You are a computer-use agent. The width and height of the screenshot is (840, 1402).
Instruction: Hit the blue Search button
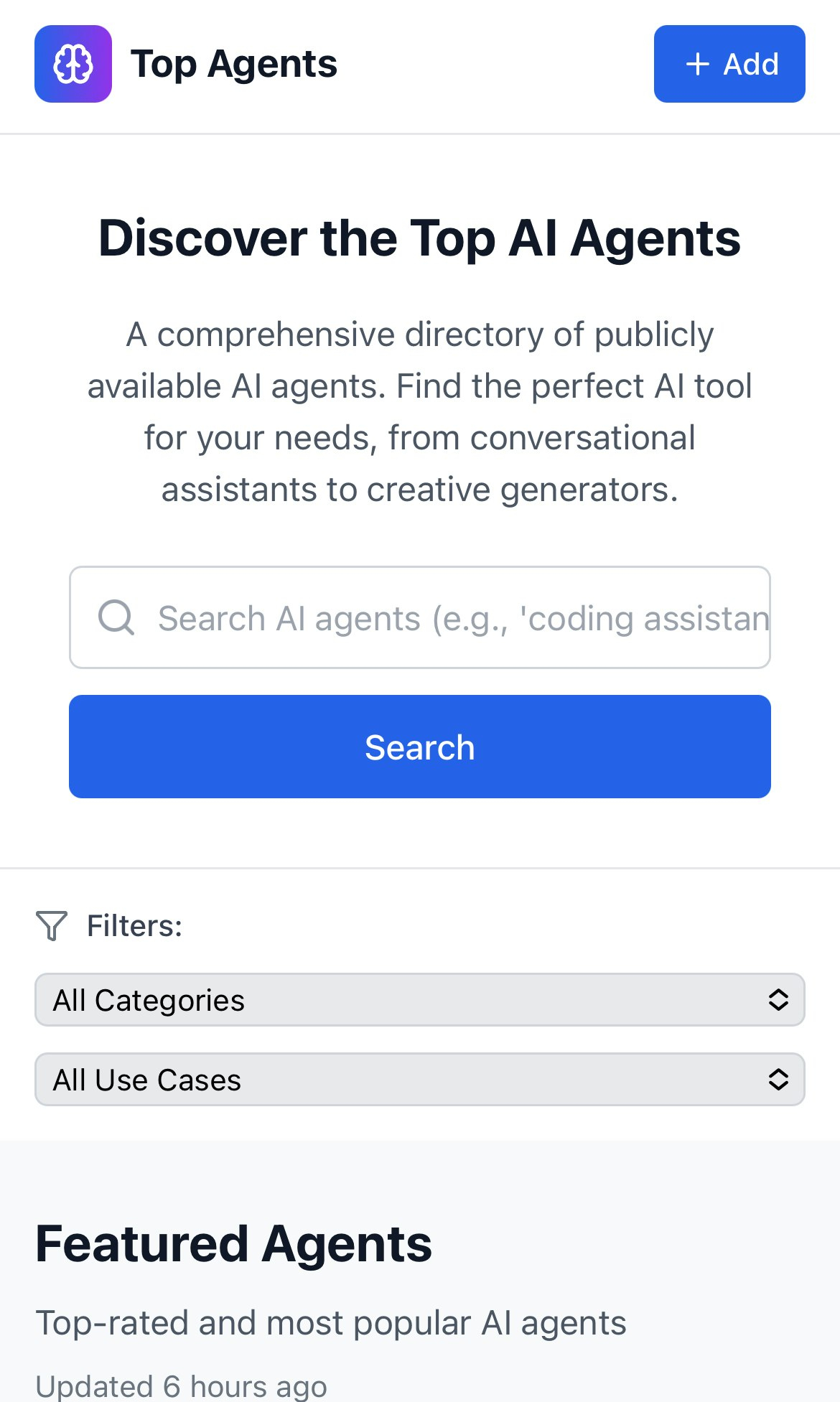tap(420, 747)
